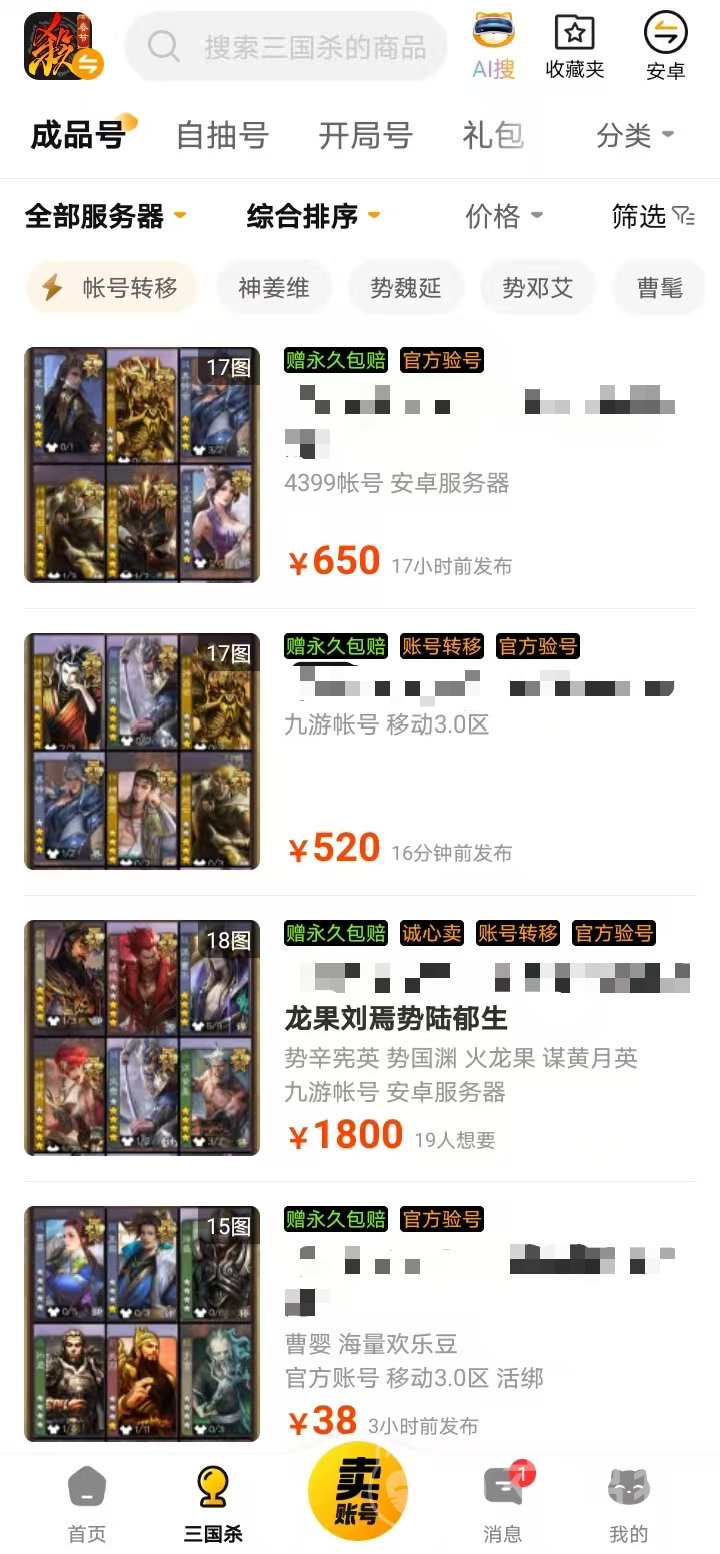Select the 神姜维 filter chip

273,288
